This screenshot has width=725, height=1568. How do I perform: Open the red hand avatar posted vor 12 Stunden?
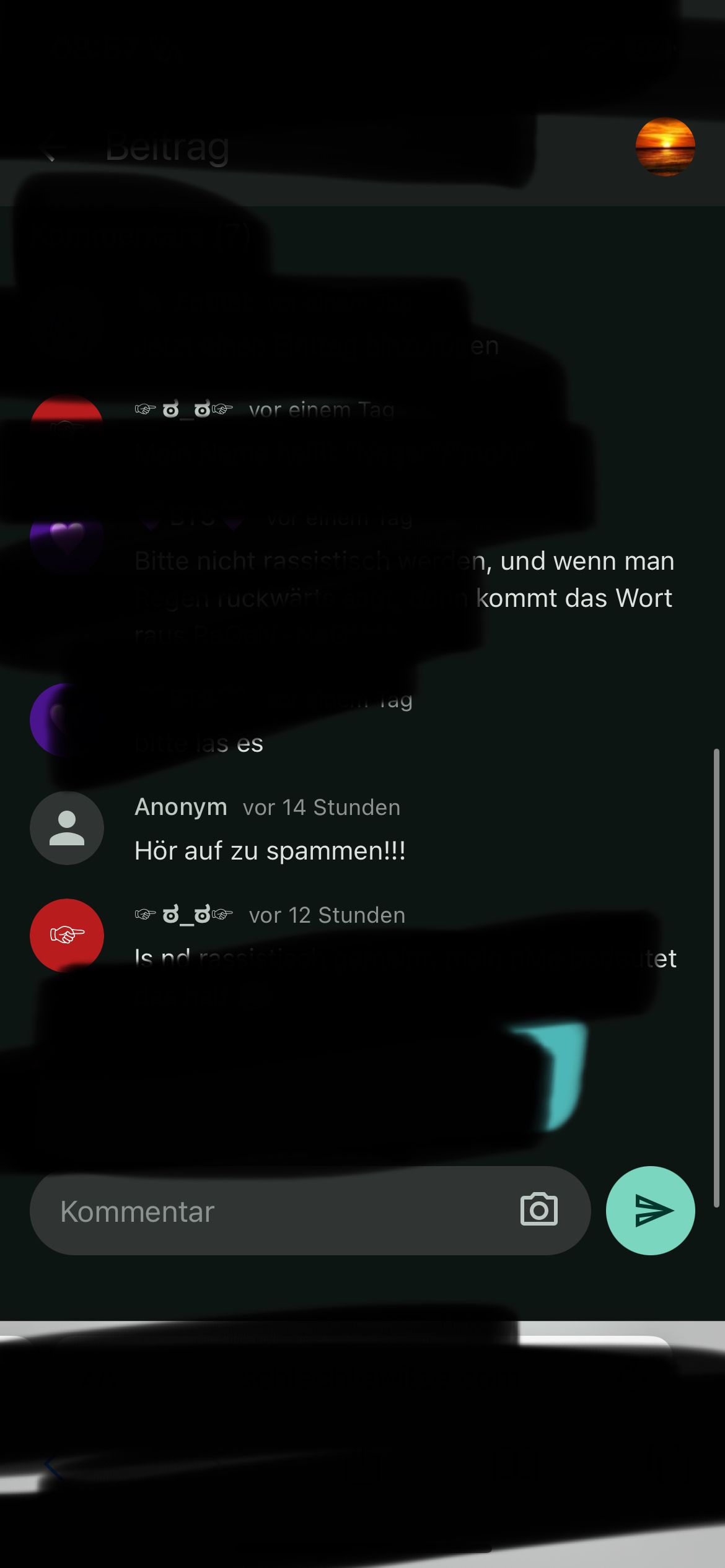[67, 934]
